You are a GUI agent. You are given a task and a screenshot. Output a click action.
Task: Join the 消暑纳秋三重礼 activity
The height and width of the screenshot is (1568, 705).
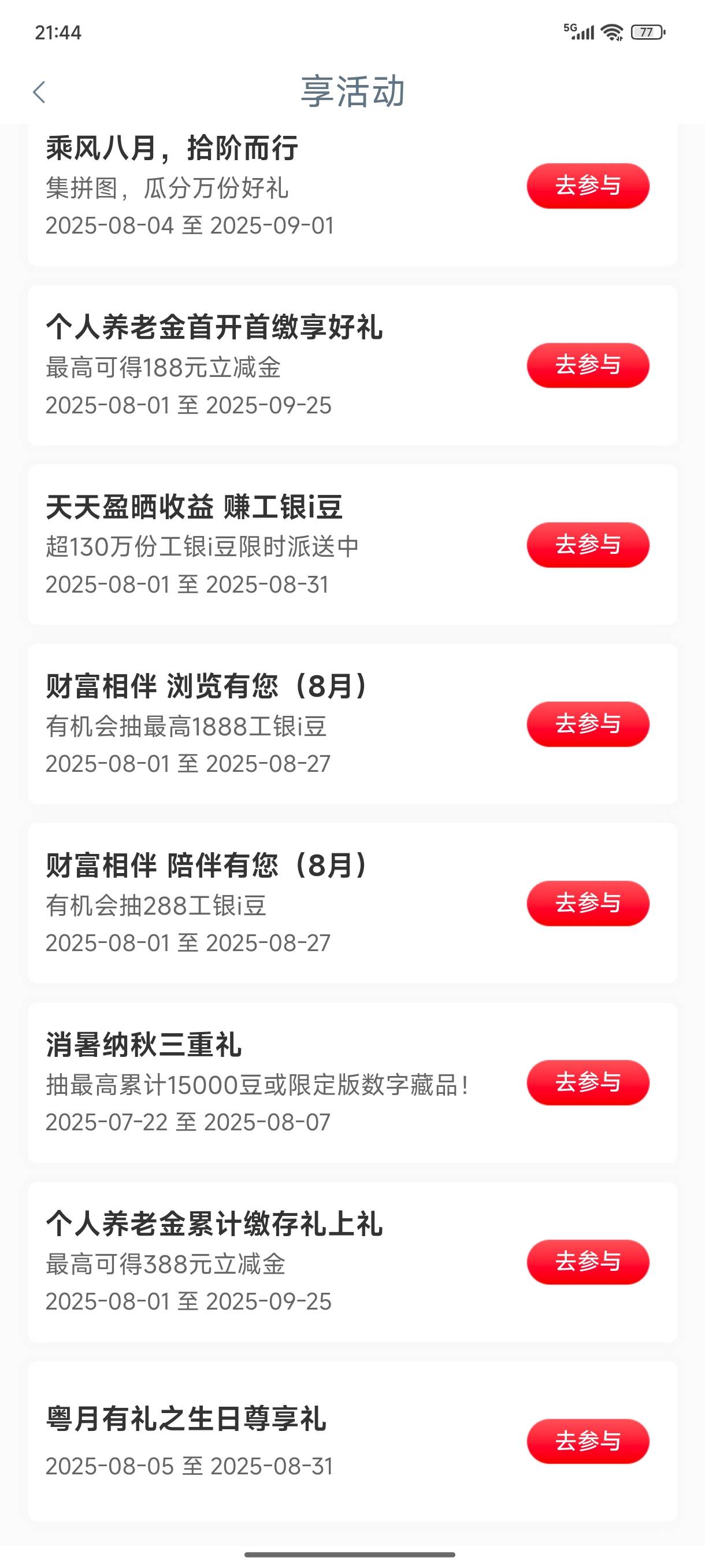(x=588, y=1082)
